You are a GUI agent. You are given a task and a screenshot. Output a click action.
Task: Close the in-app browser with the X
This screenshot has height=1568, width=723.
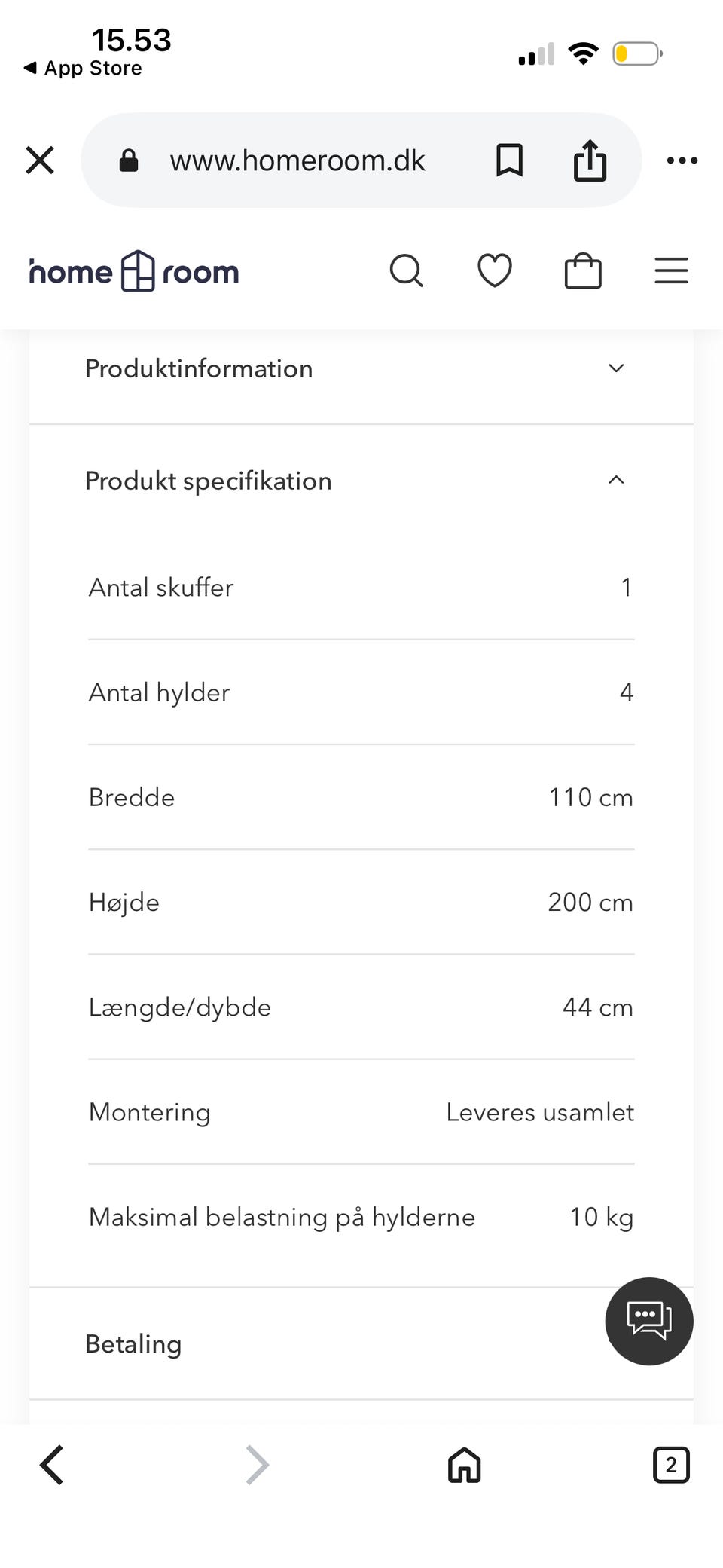point(40,160)
